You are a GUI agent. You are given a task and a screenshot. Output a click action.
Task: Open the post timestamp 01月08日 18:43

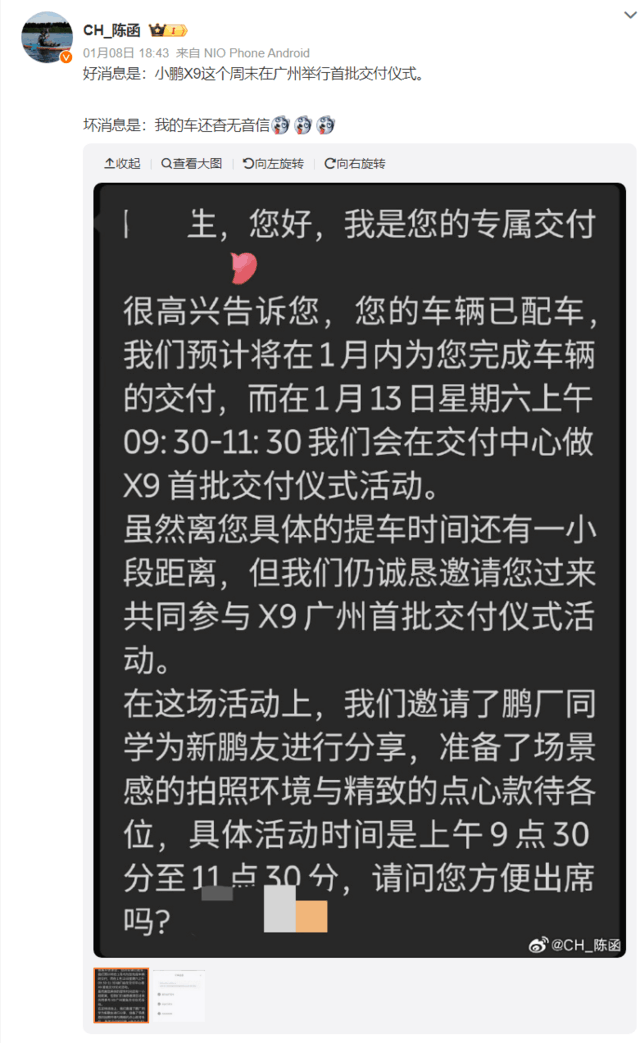[126, 53]
